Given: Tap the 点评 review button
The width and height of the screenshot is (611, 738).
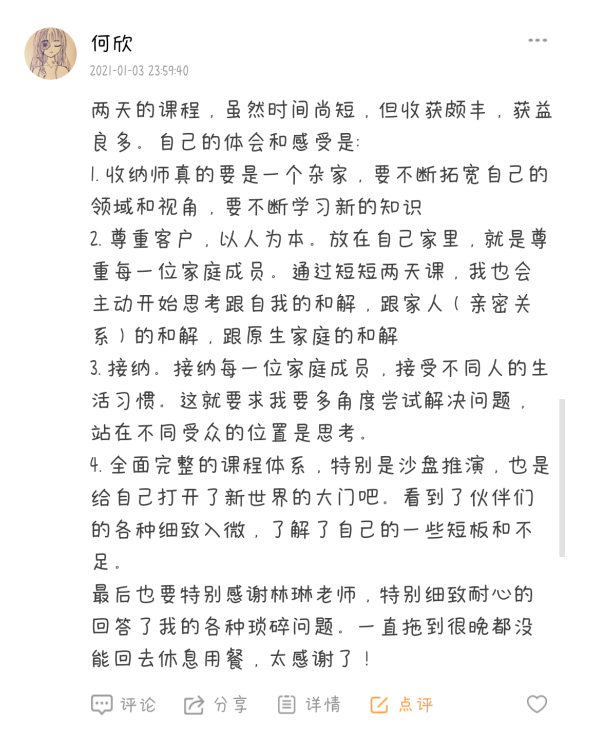Looking at the screenshot, I should [x=401, y=704].
